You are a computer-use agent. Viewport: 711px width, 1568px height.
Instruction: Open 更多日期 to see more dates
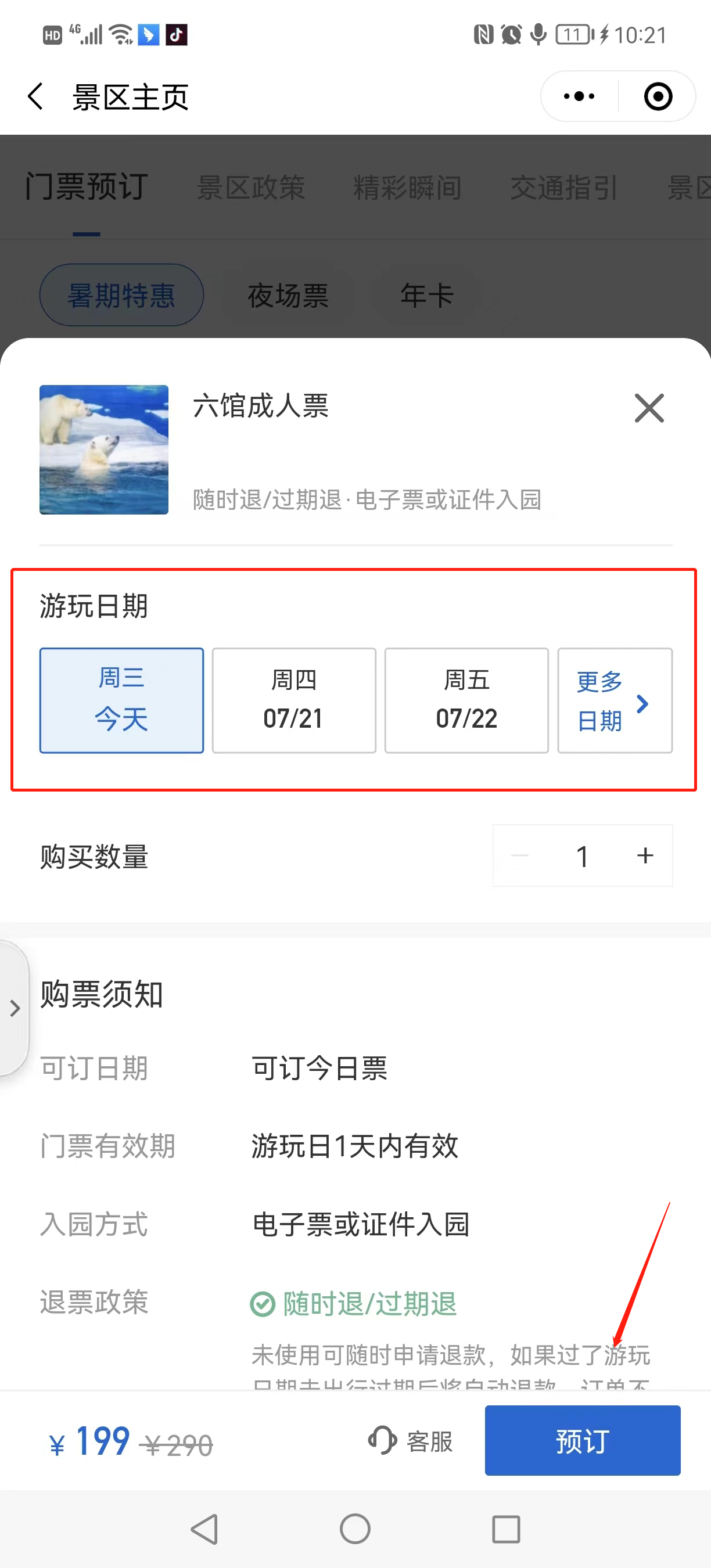[x=614, y=700]
